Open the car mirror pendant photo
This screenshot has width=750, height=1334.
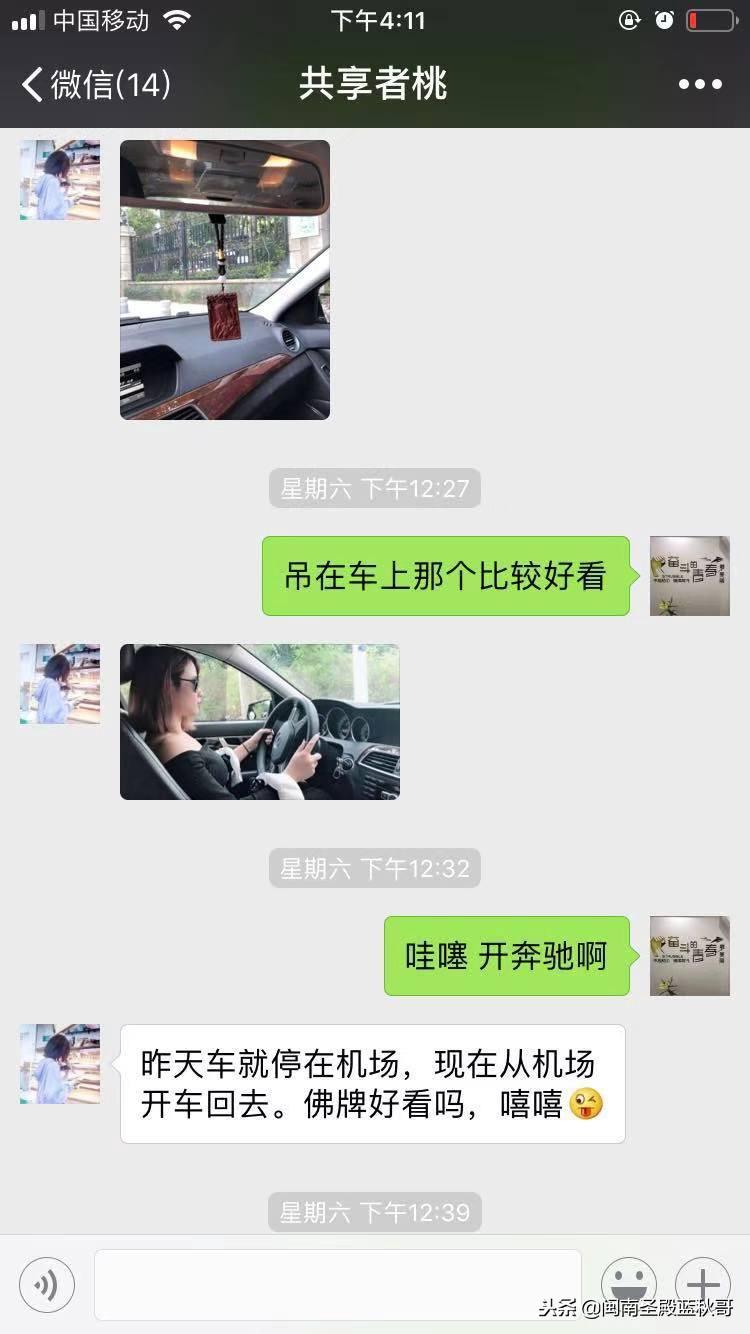pos(225,280)
